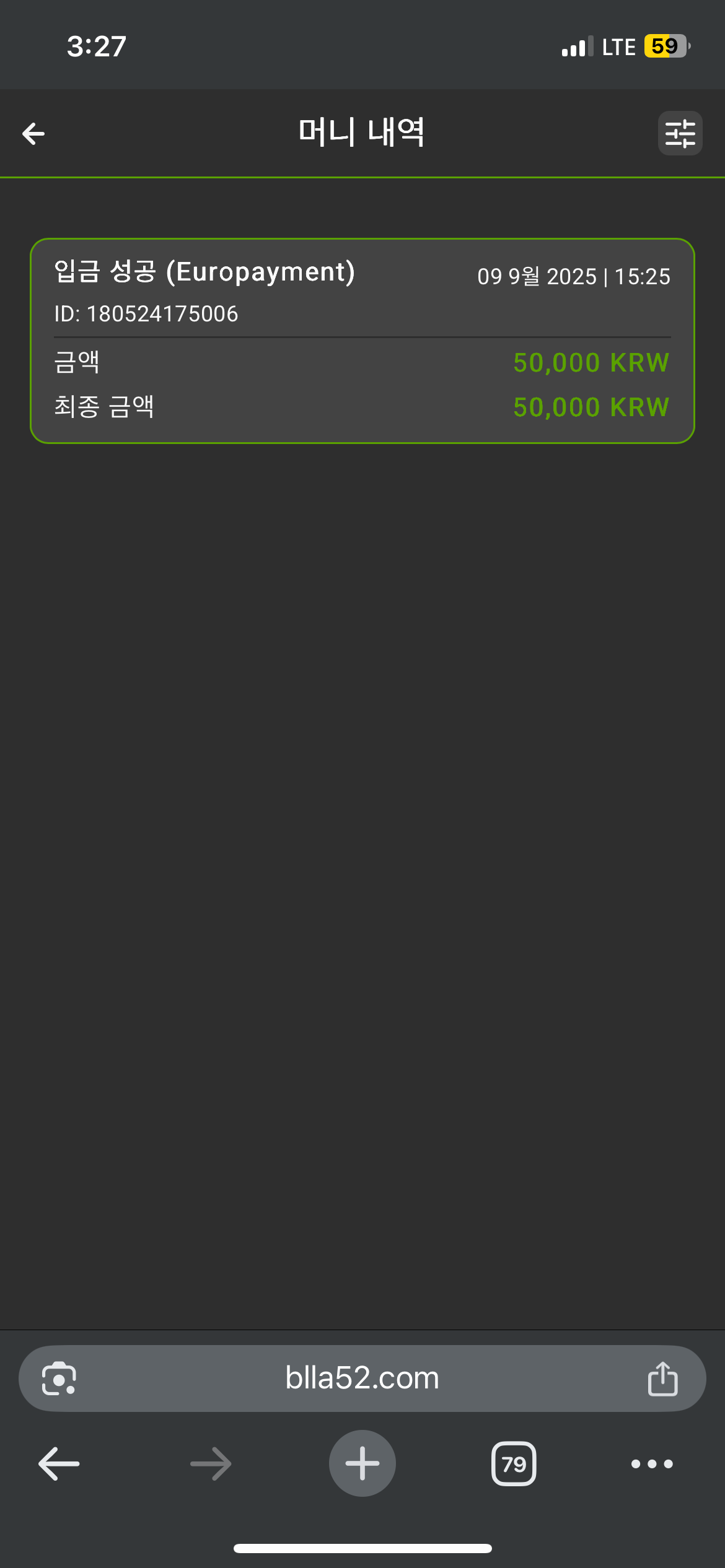Open the filter settings icon
Image resolution: width=725 pixels, height=1568 pixels.
[680, 133]
